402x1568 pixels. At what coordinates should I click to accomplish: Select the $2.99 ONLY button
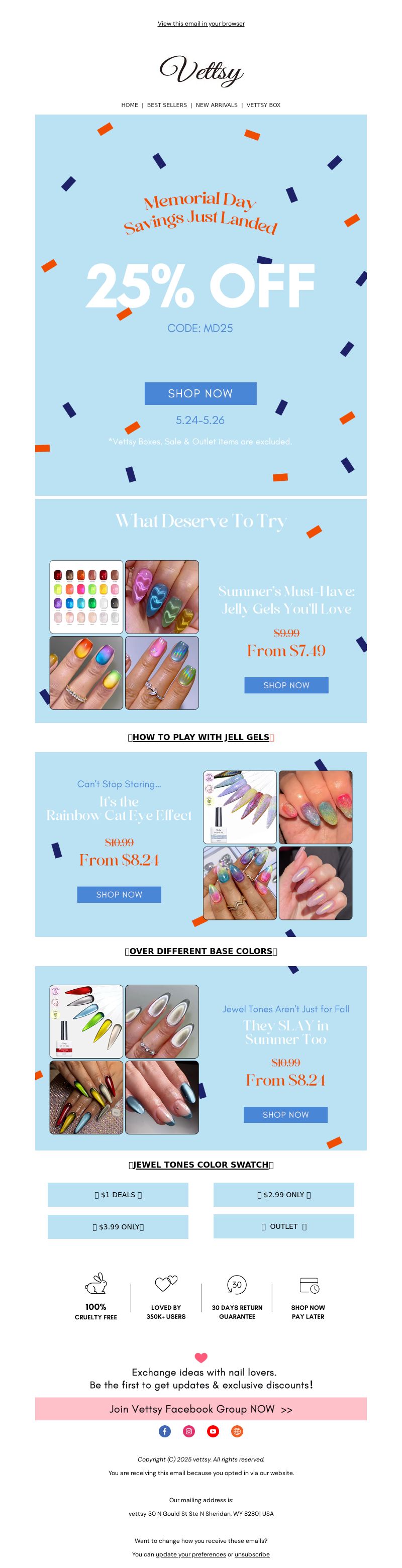click(x=284, y=1195)
